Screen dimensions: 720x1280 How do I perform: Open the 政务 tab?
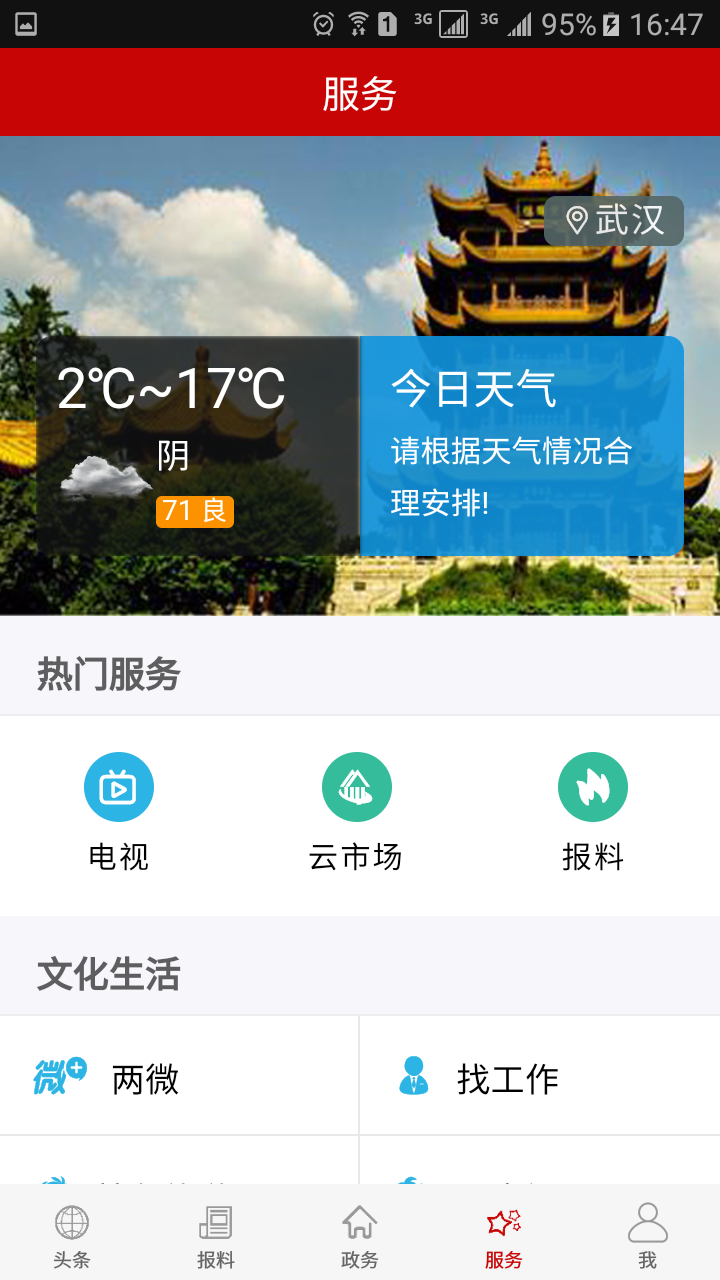point(359,1235)
